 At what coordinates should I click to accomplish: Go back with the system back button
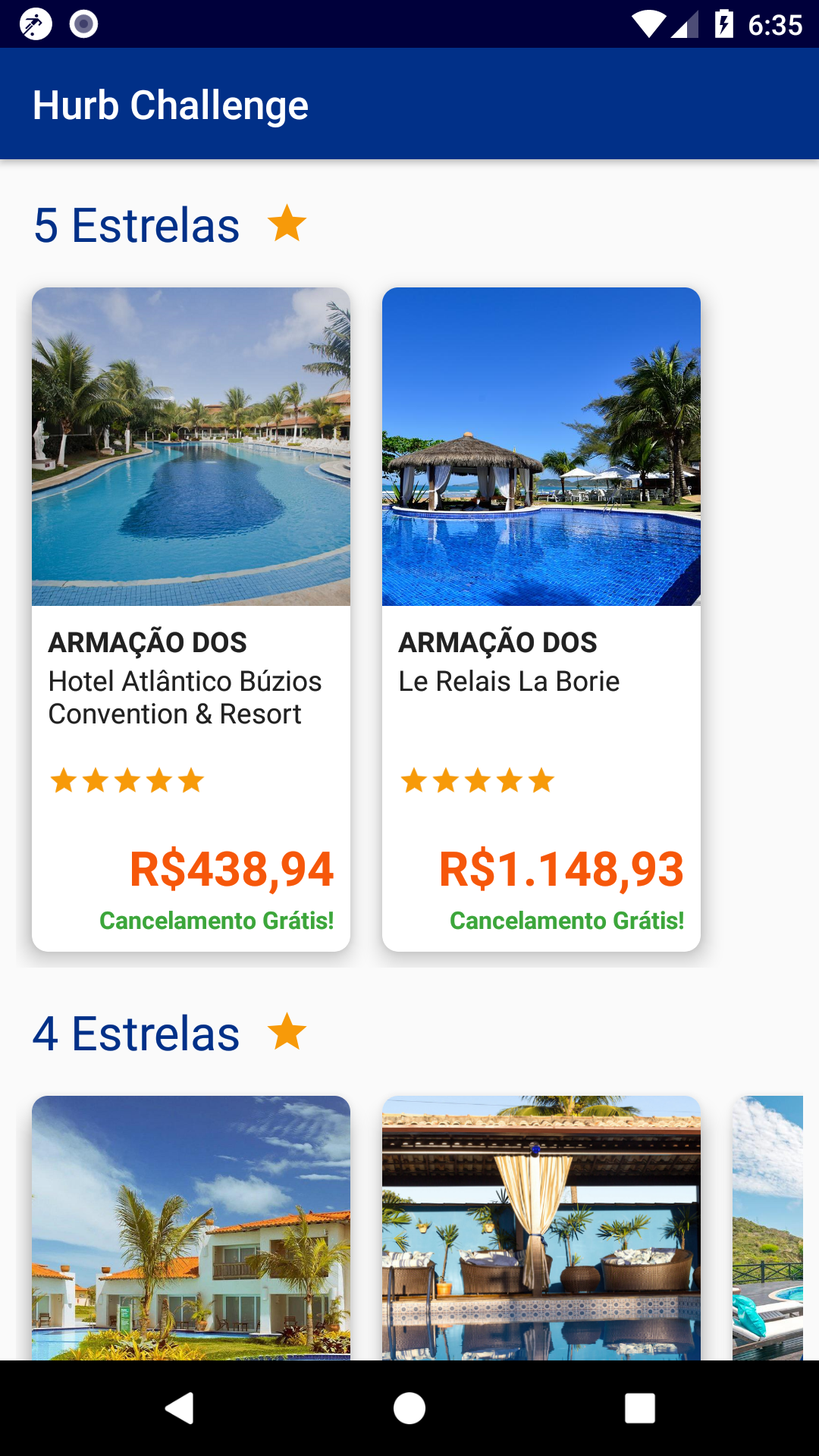tap(180, 1408)
